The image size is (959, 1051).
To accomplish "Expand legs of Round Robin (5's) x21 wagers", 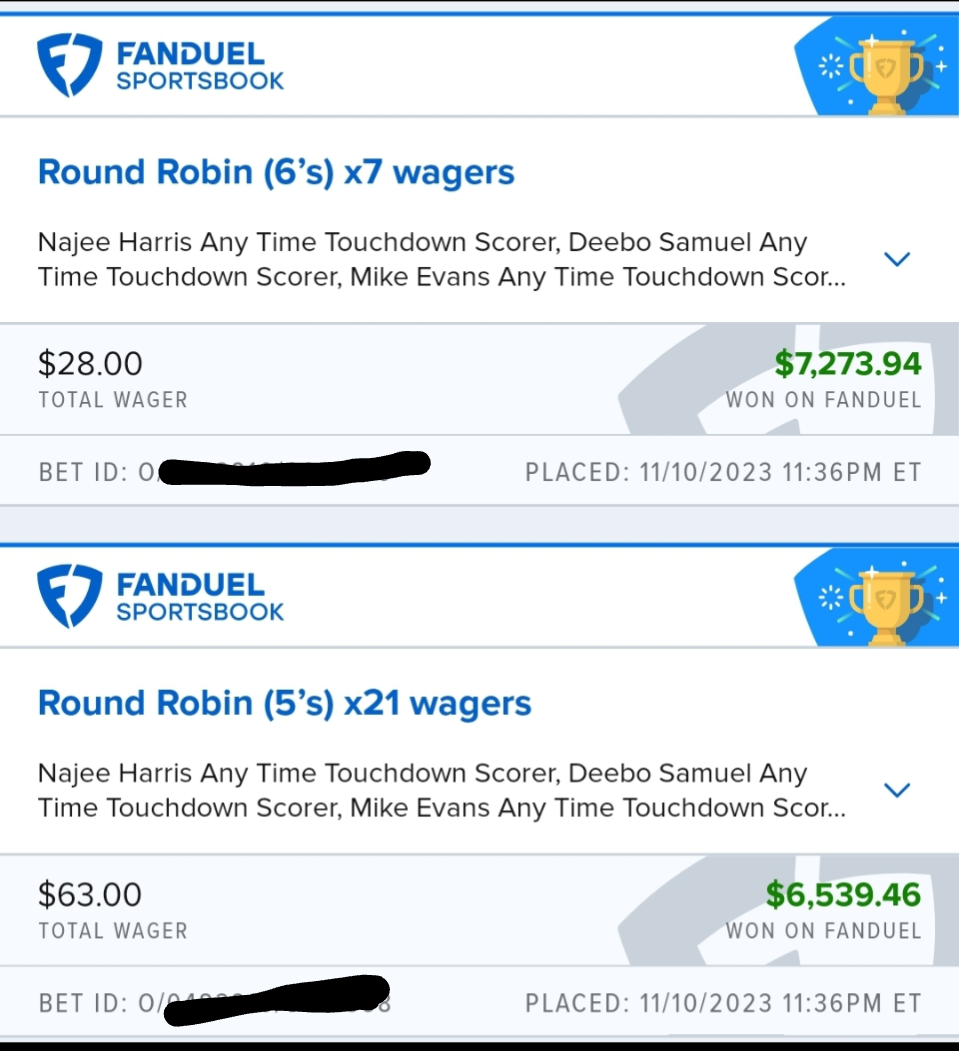I will point(897,790).
